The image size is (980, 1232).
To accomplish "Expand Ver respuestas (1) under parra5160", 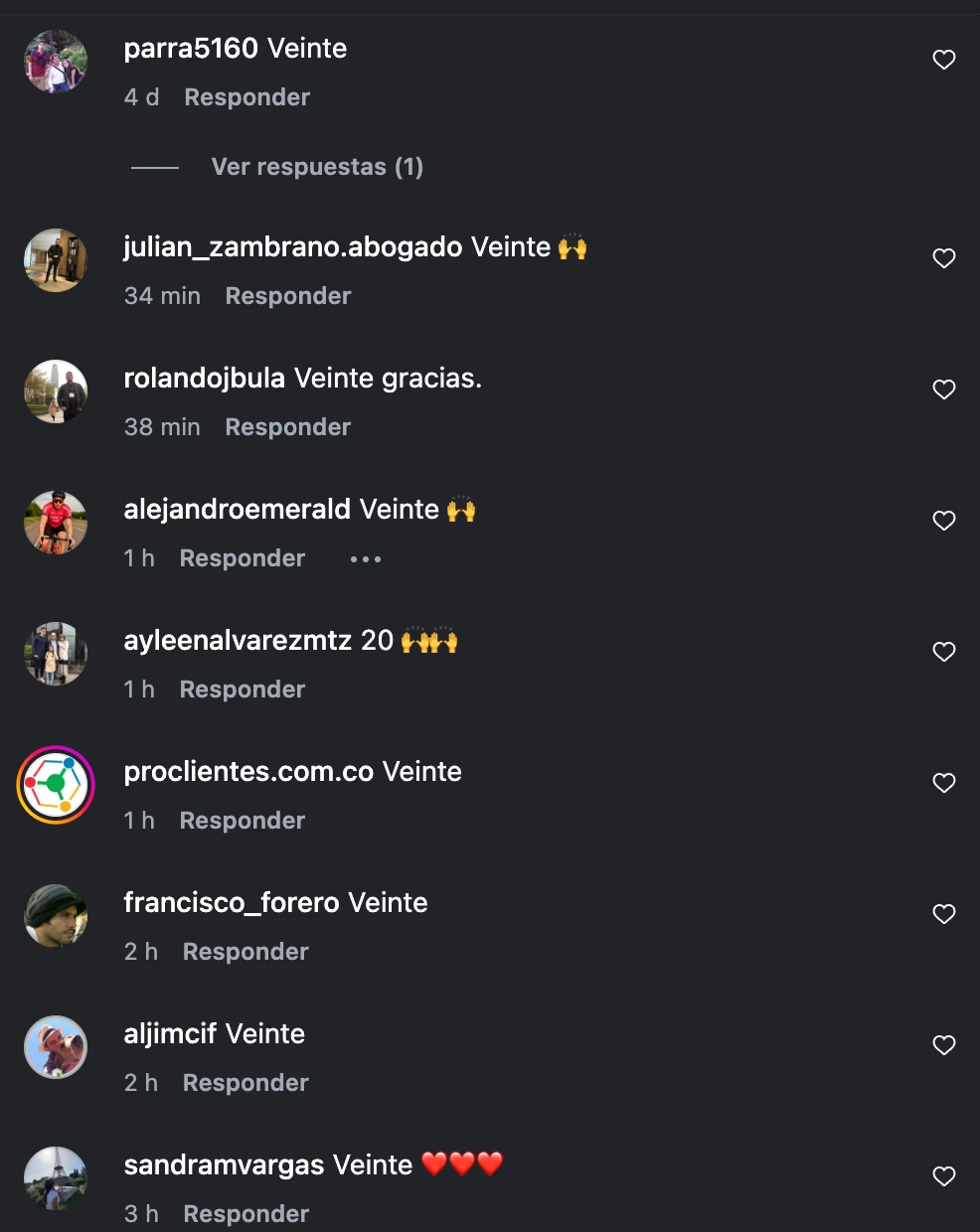I will coord(317,167).
